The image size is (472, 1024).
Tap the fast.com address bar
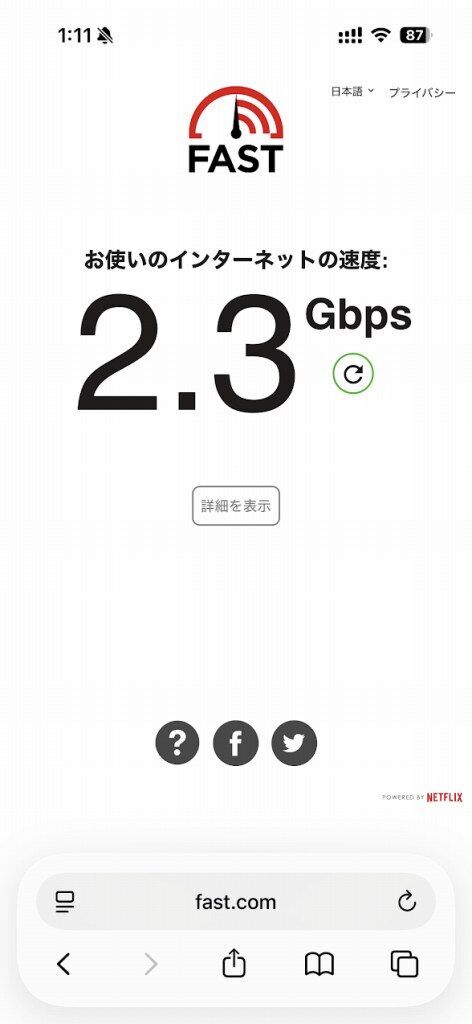pos(236,902)
